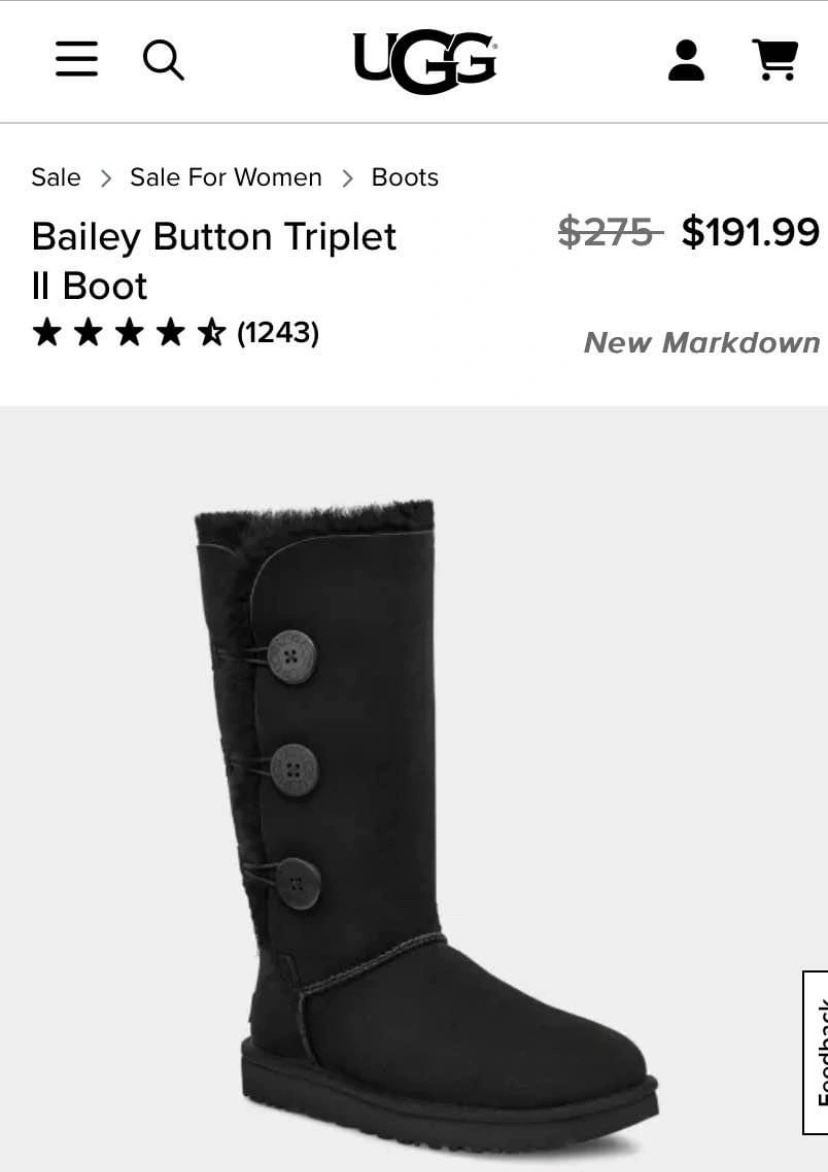The image size is (828, 1172).
Task: Go to UGG homepage via logo
Action: coord(424,62)
